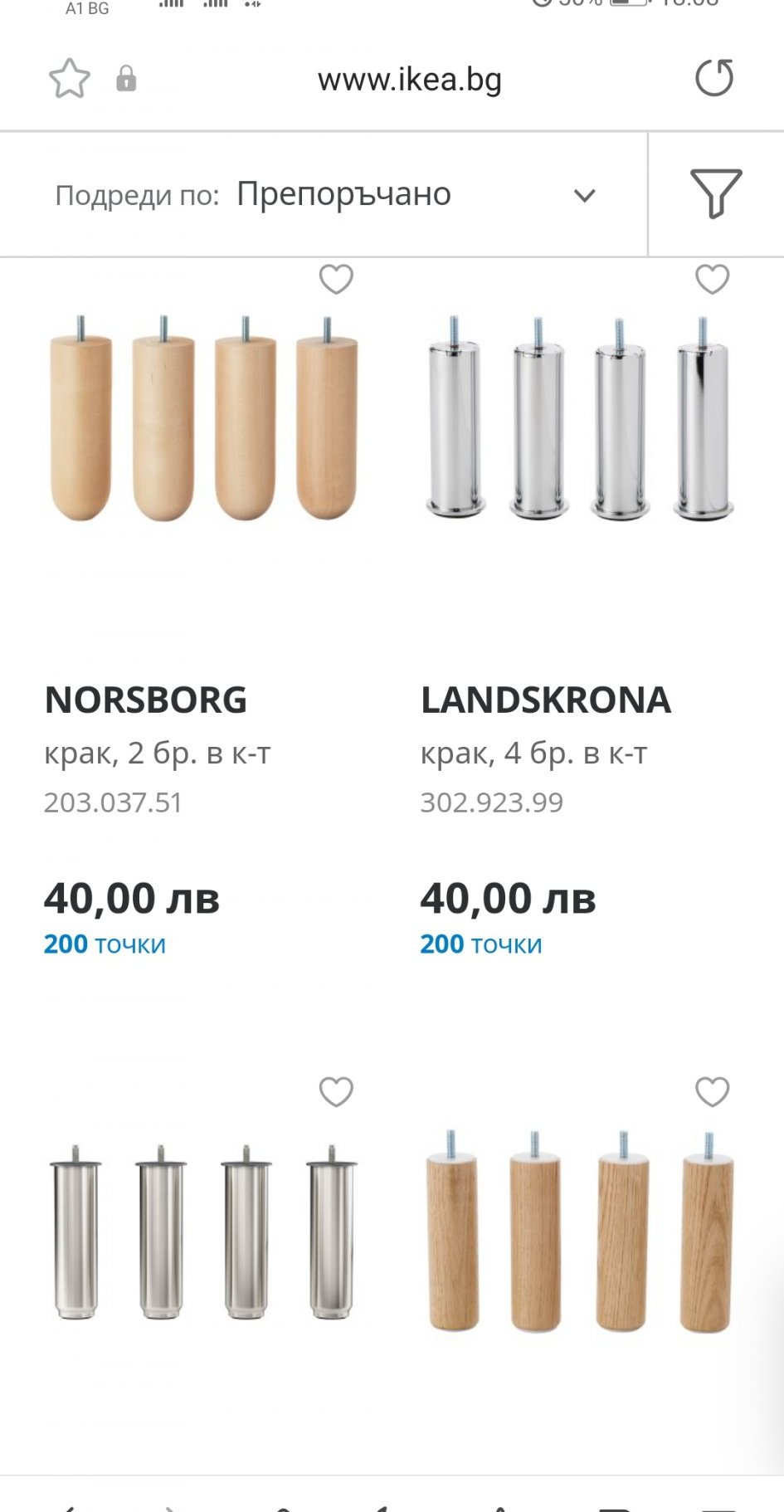The height and width of the screenshot is (1512, 784).
Task: Open the NORSBORG leg product card
Action: (145, 700)
